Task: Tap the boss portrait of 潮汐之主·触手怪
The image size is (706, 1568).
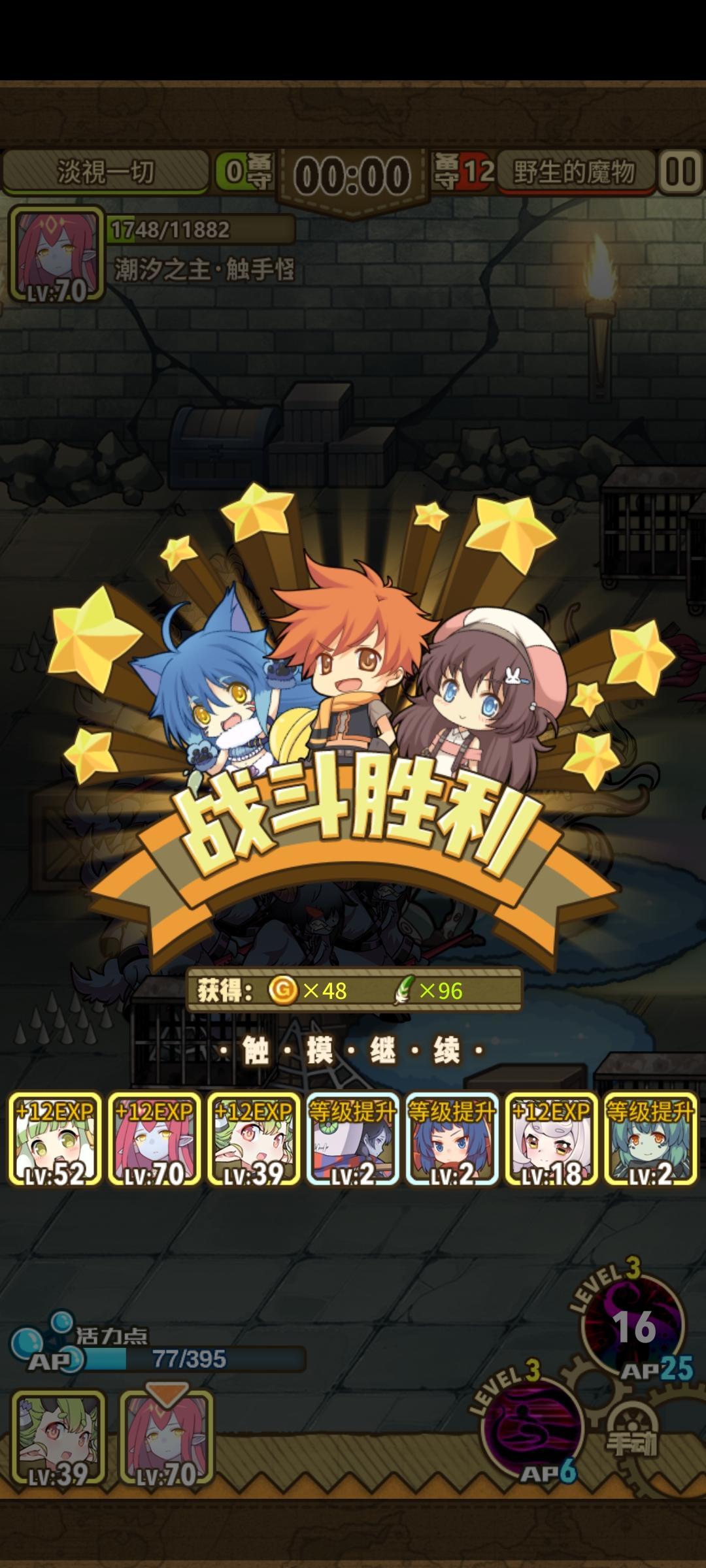Action: tap(56, 255)
